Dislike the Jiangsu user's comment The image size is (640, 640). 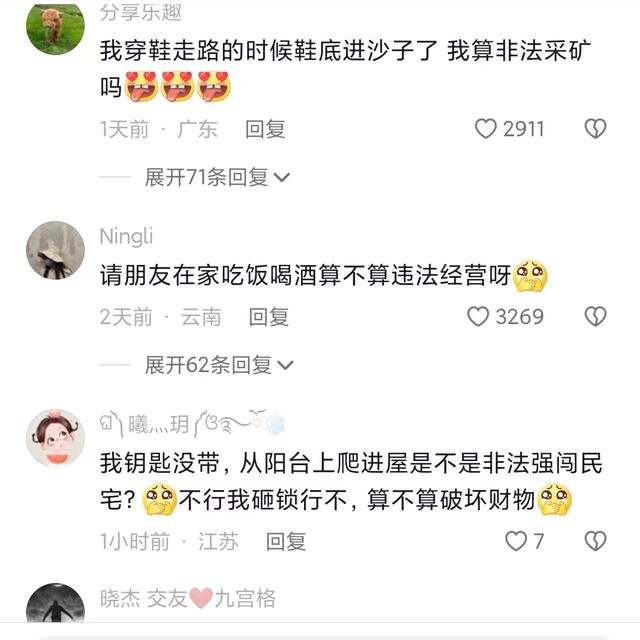[x=596, y=541]
